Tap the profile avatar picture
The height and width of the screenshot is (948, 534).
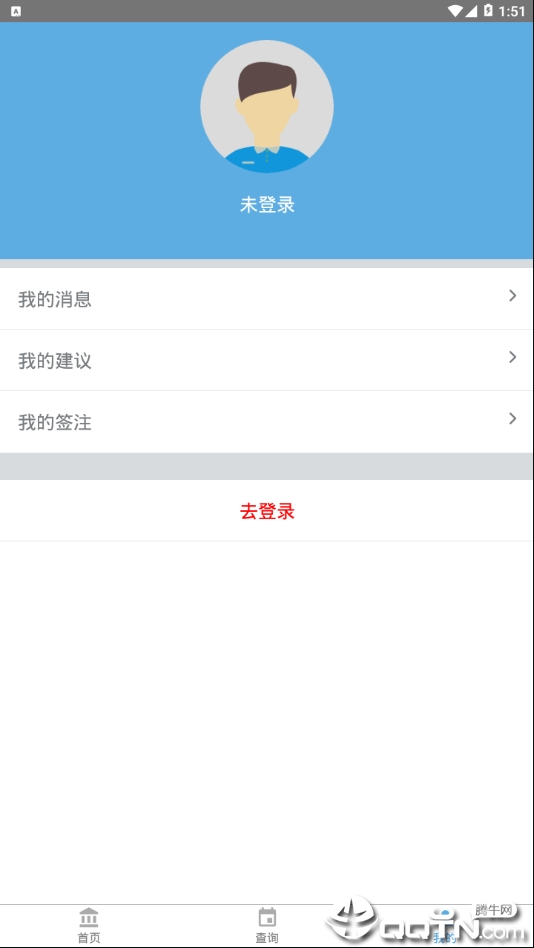click(x=267, y=106)
